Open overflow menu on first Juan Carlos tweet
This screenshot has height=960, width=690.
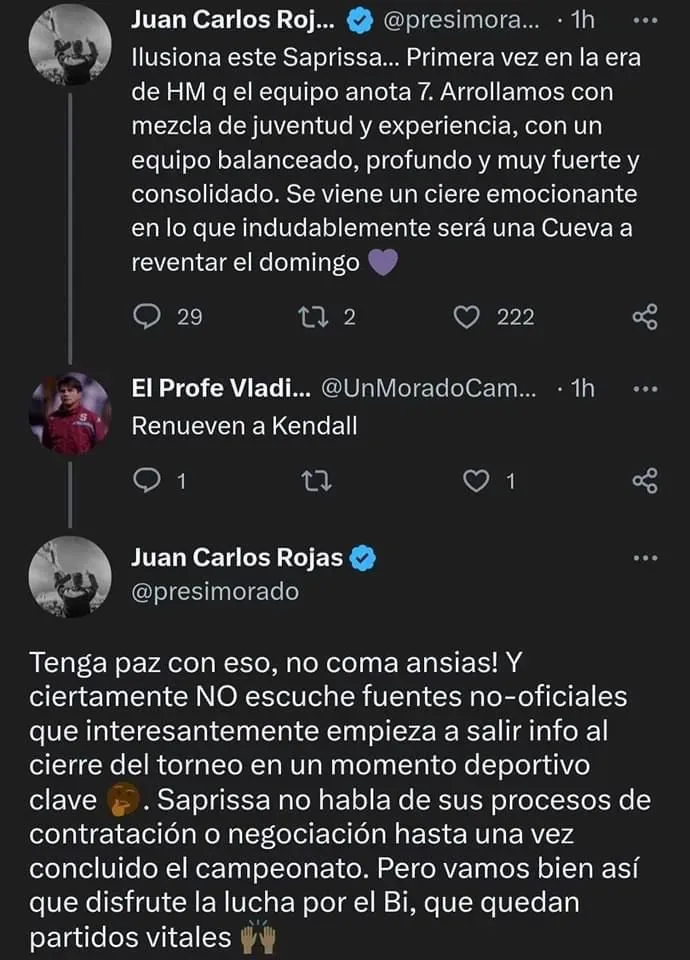click(646, 20)
